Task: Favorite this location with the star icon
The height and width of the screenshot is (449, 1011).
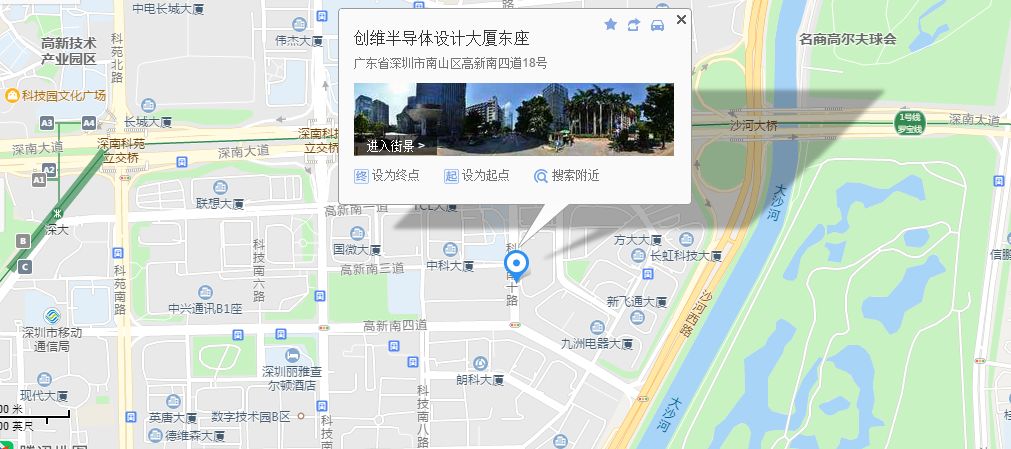Action: pos(610,25)
